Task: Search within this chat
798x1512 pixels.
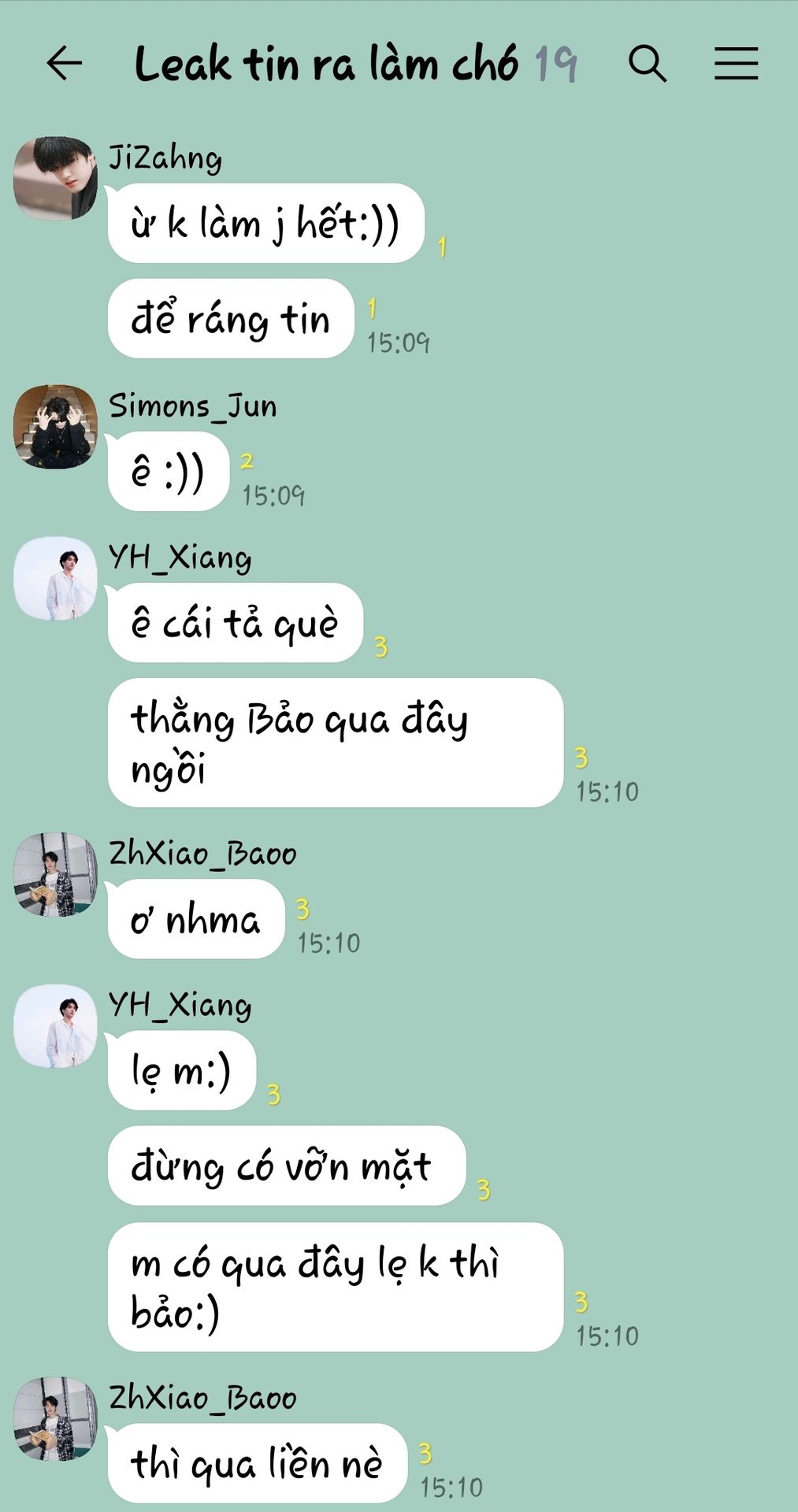Action: [x=648, y=64]
